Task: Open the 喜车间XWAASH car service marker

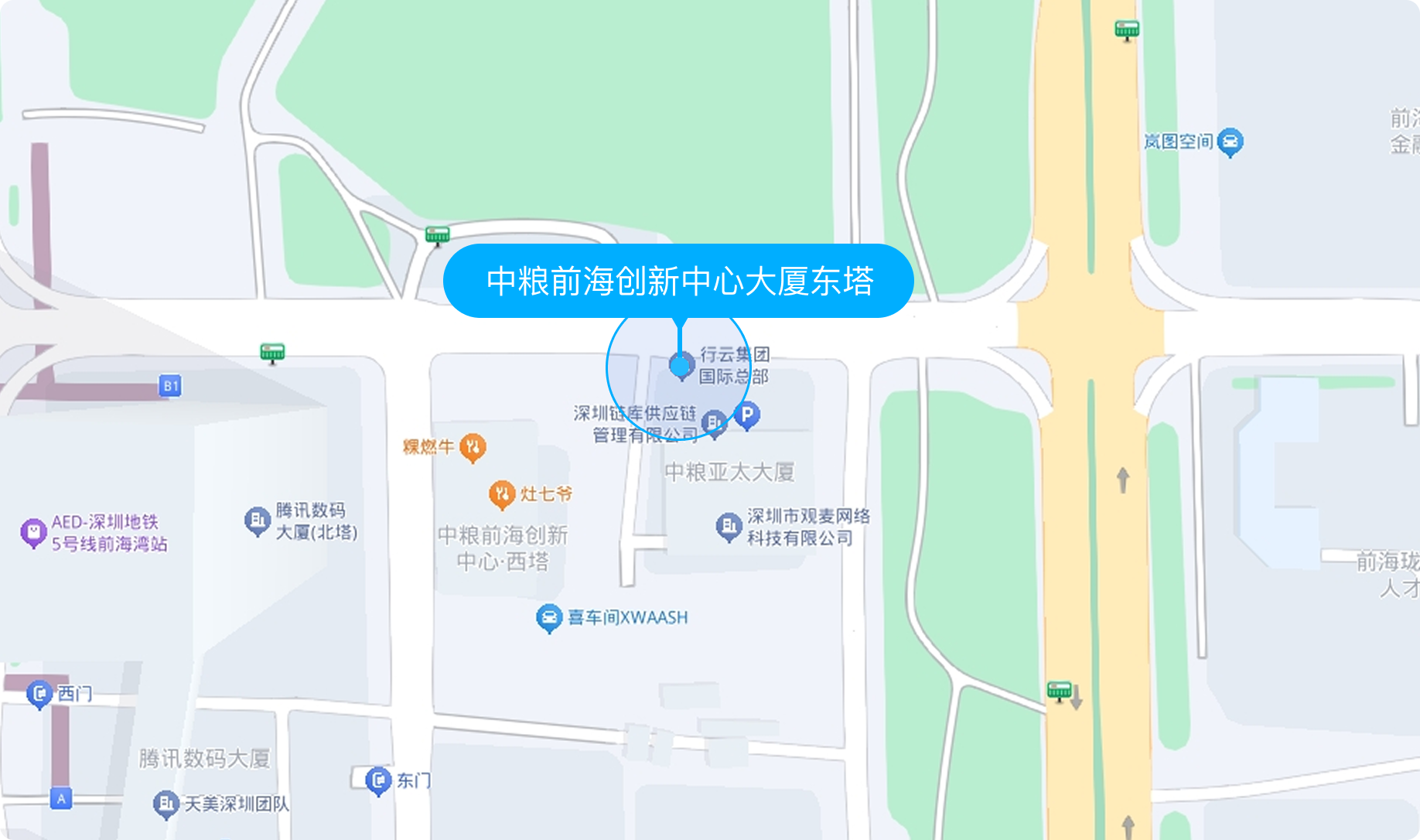Action: tap(548, 617)
